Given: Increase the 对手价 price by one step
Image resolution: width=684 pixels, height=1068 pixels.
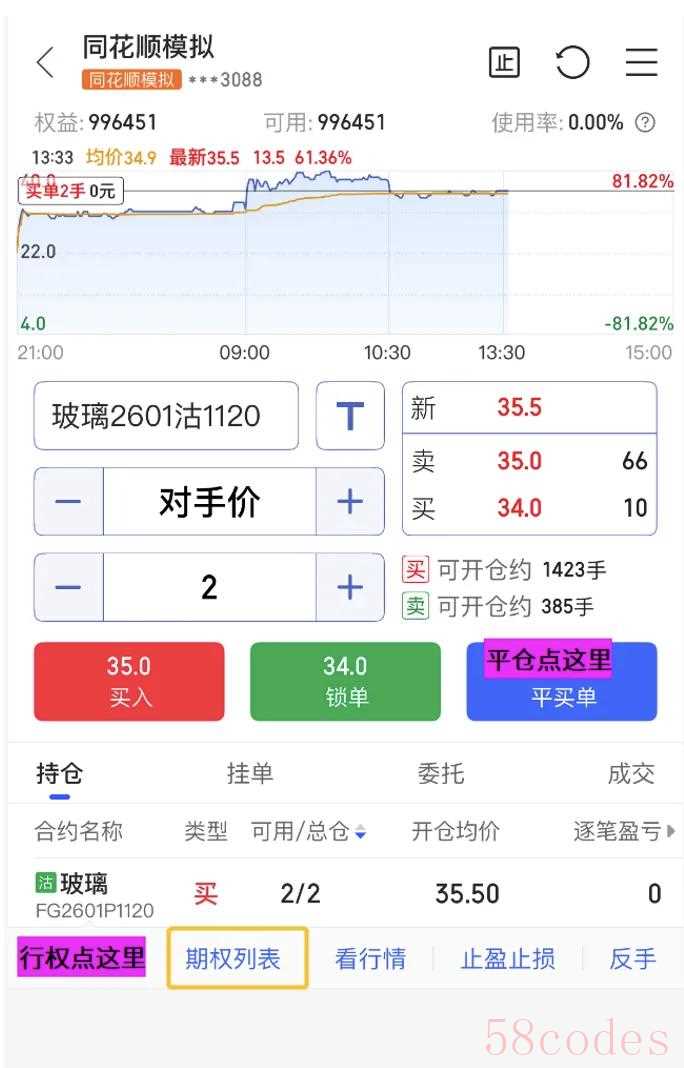Looking at the screenshot, I should point(350,501).
